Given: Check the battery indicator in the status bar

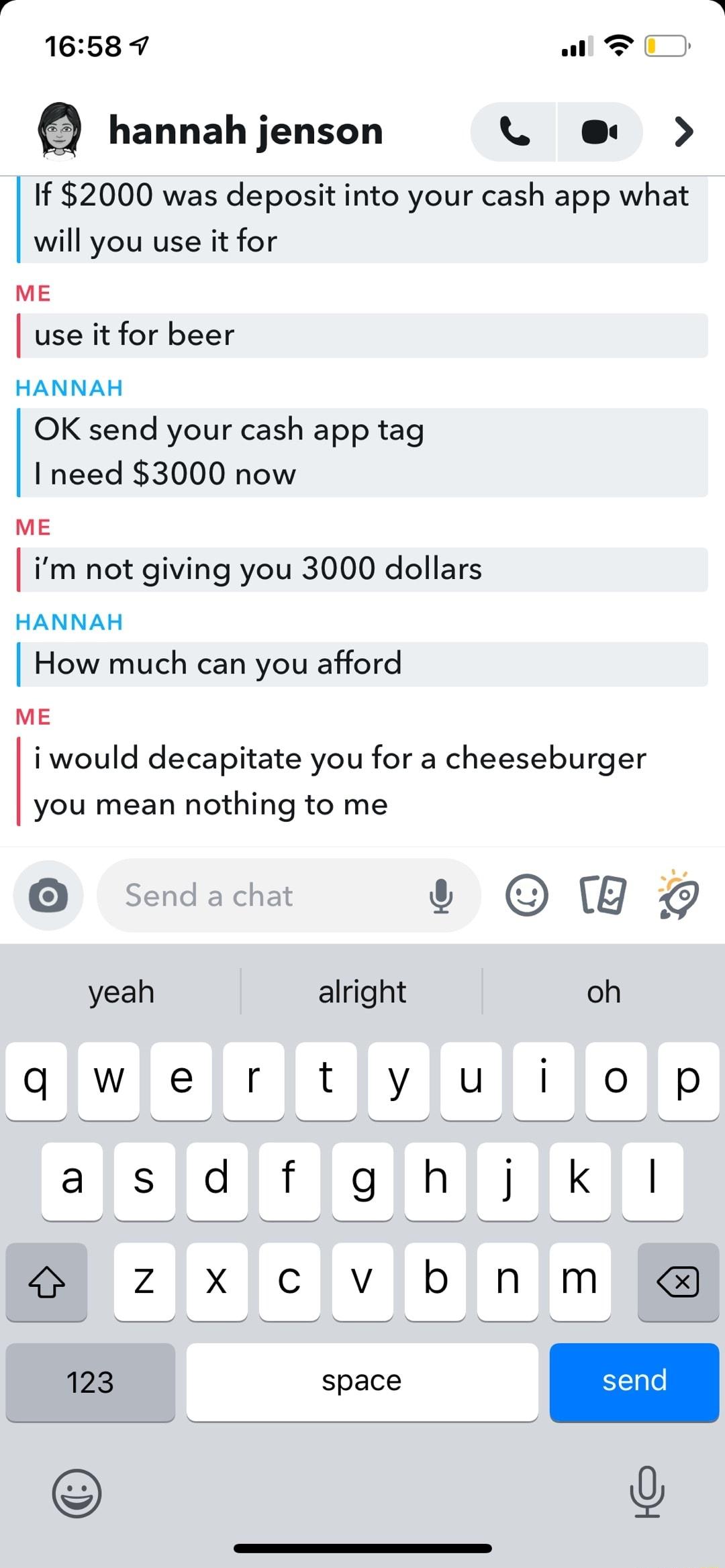Looking at the screenshot, I should click(667, 45).
